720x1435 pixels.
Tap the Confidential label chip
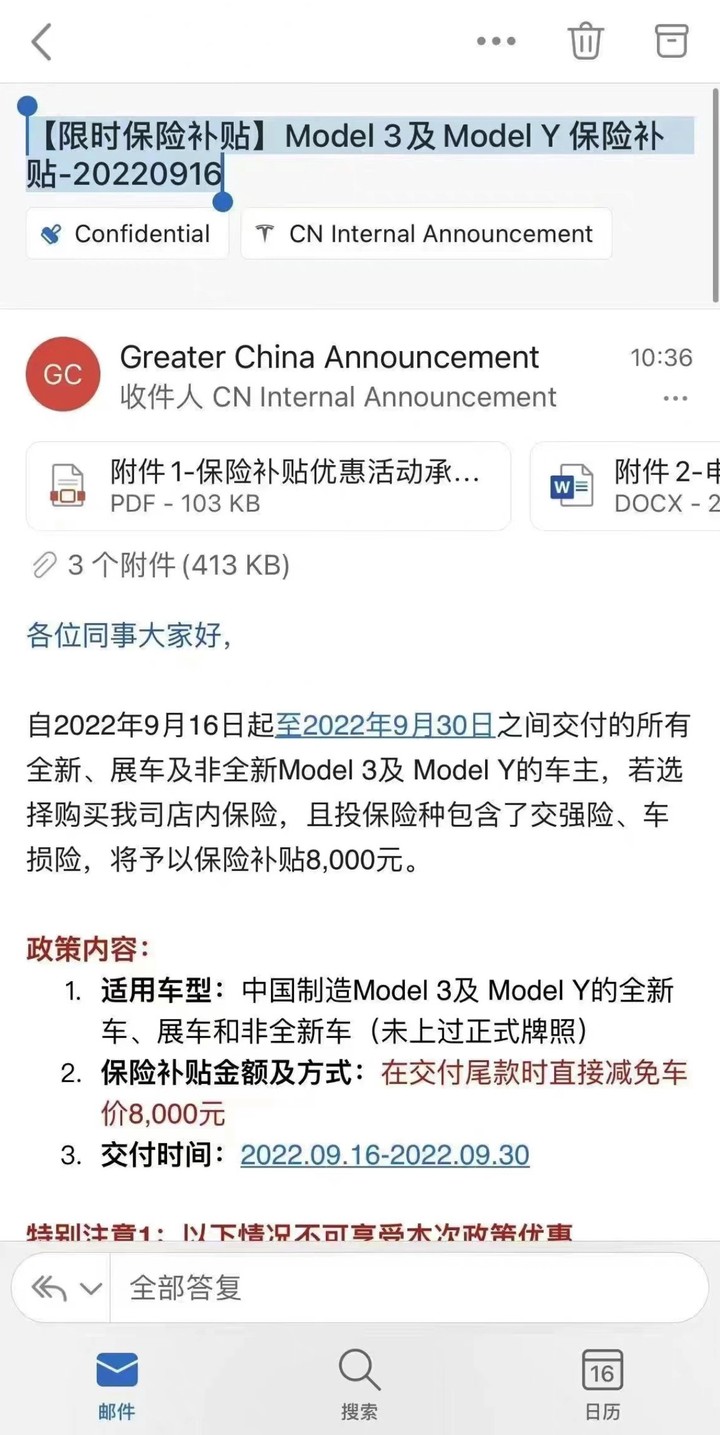tap(127, 234)
